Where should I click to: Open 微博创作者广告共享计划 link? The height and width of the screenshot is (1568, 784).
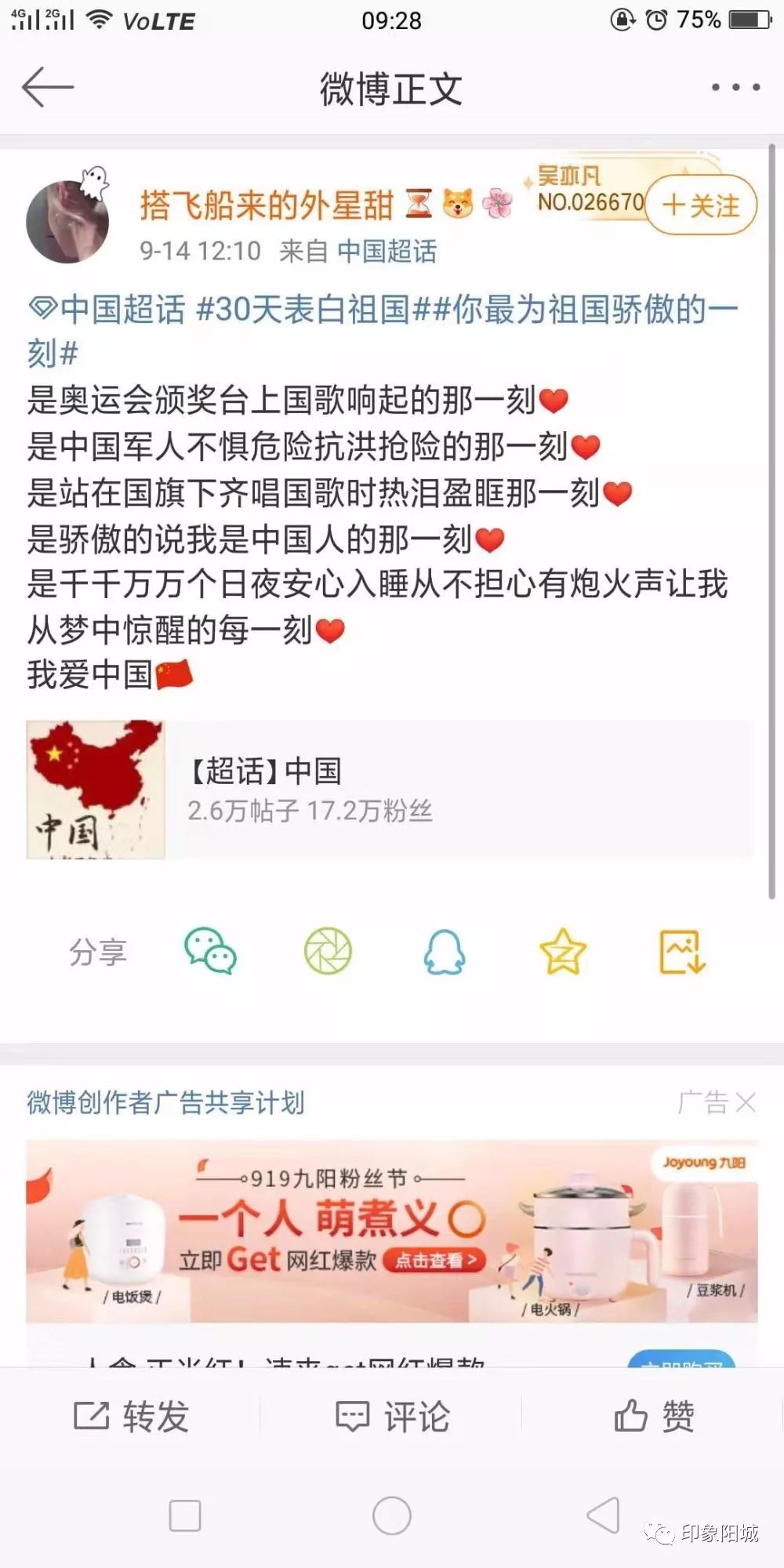[165, 1103]
